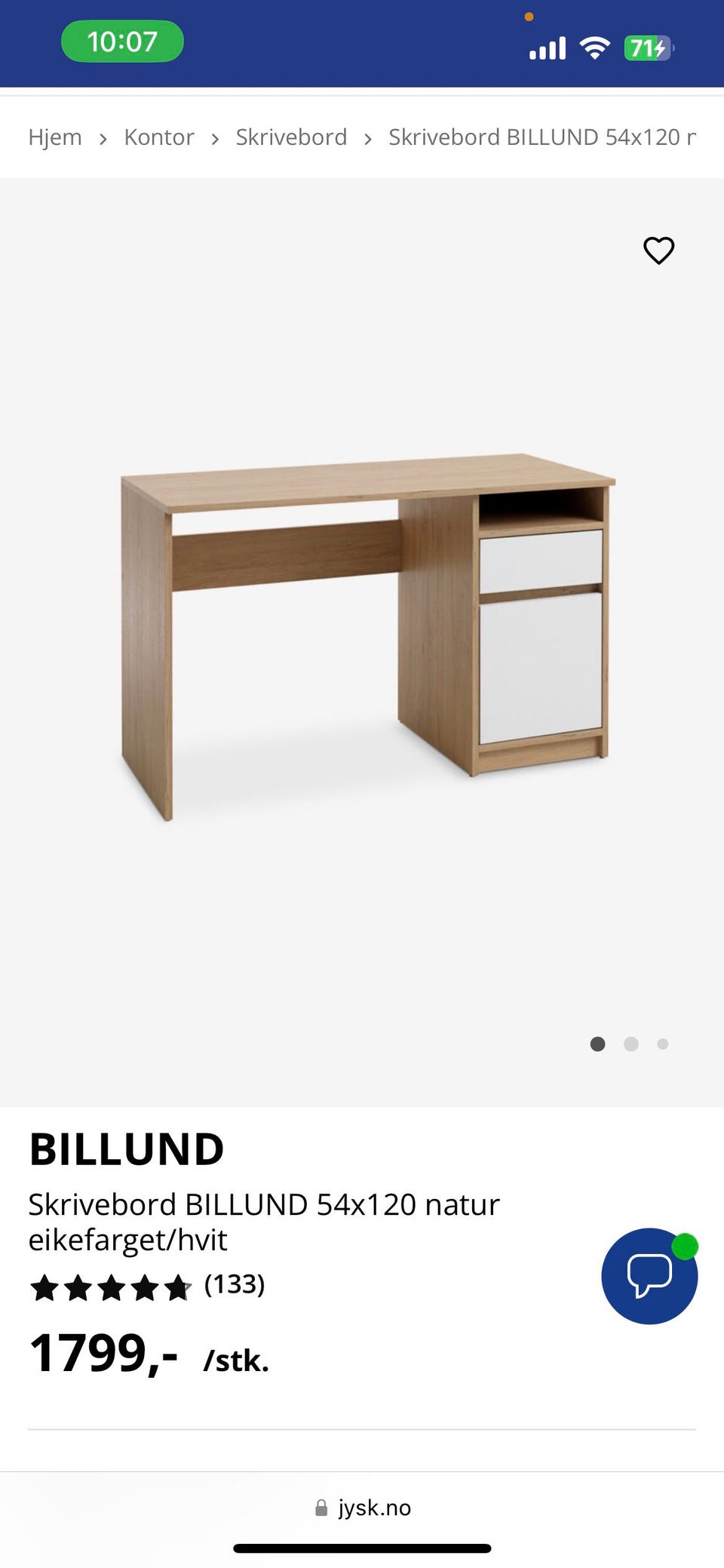Viewport: 724px width, 1568px height.
Task: Tap the half-filled fifth rating star
Action: point(179,1288)
